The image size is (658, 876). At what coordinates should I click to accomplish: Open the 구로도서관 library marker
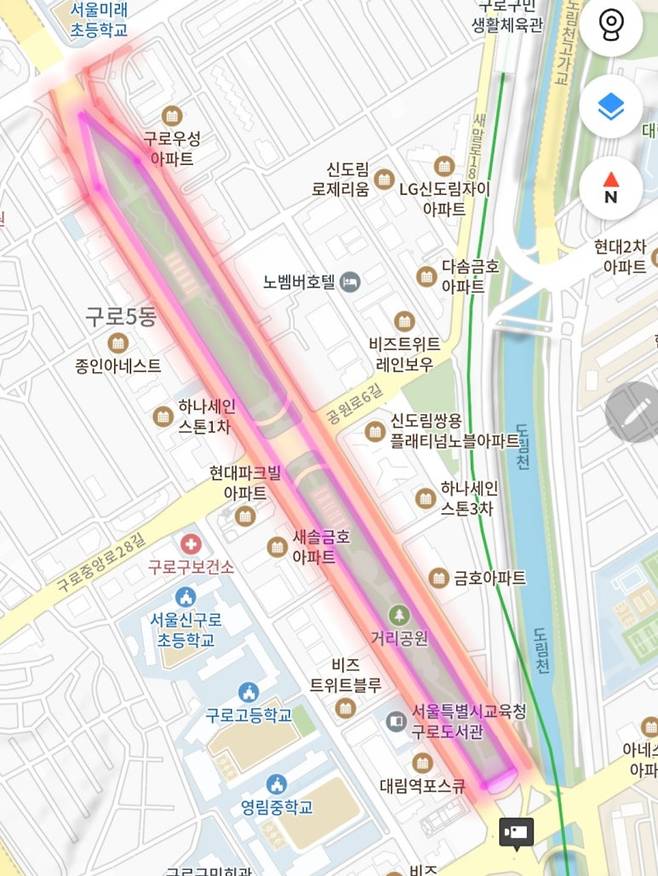(x=397, y=722)
